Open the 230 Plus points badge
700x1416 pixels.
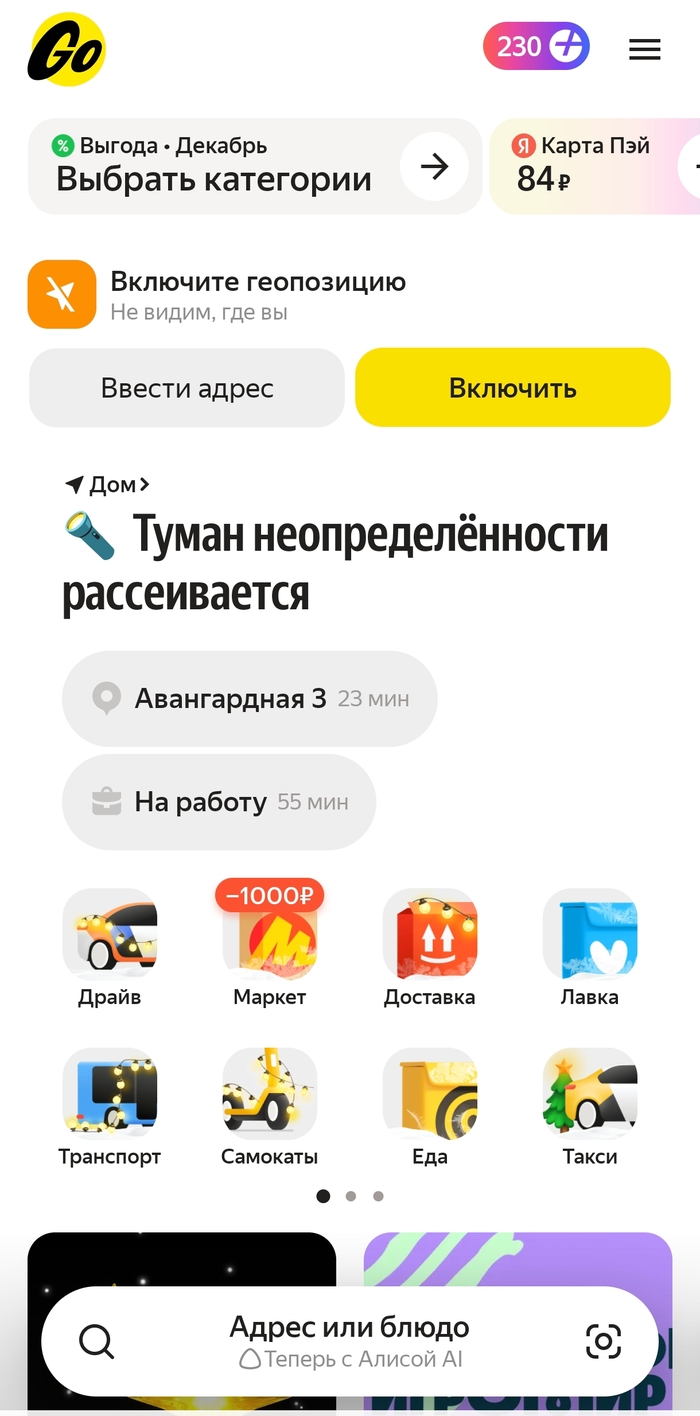click(x=536, y=47)
